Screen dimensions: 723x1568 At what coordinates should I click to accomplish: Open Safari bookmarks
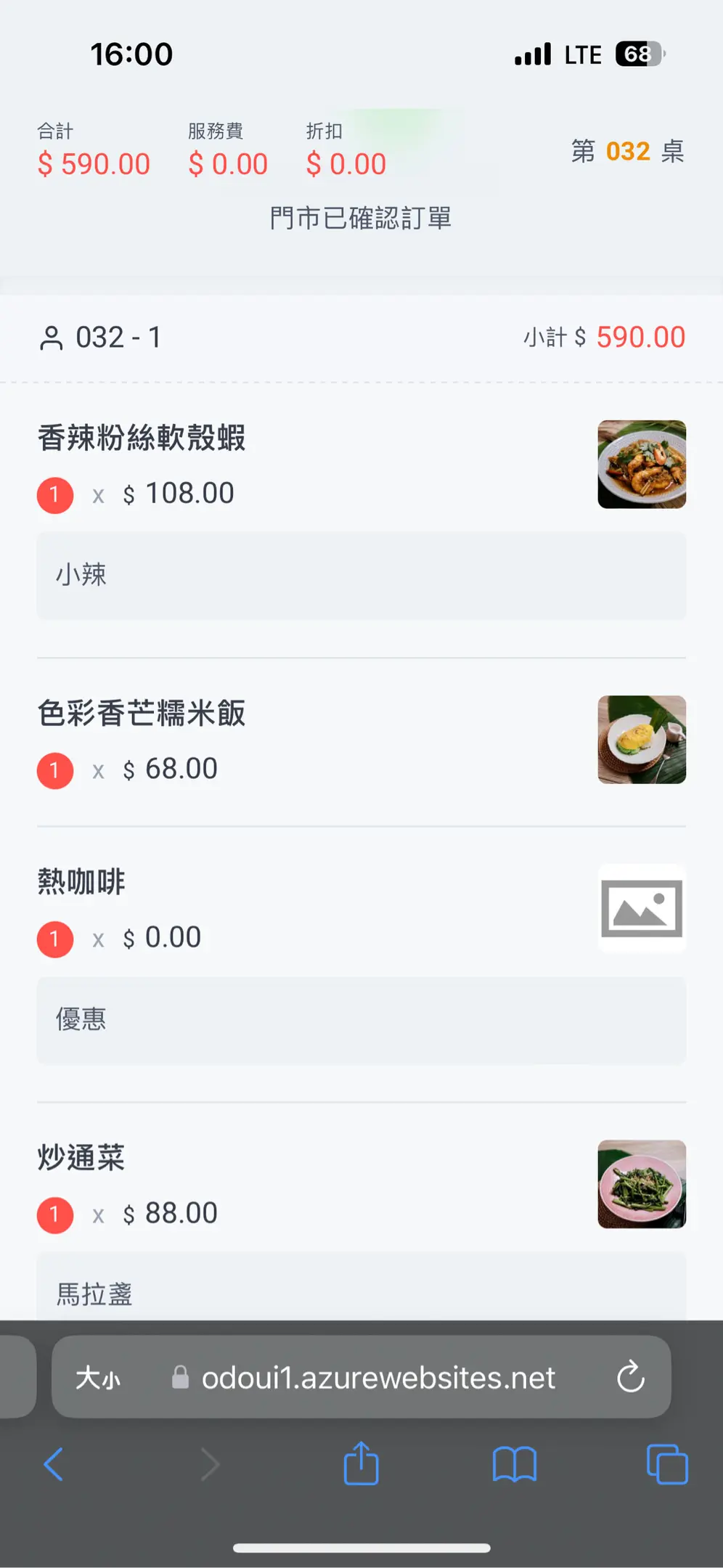coord(514,1463)
